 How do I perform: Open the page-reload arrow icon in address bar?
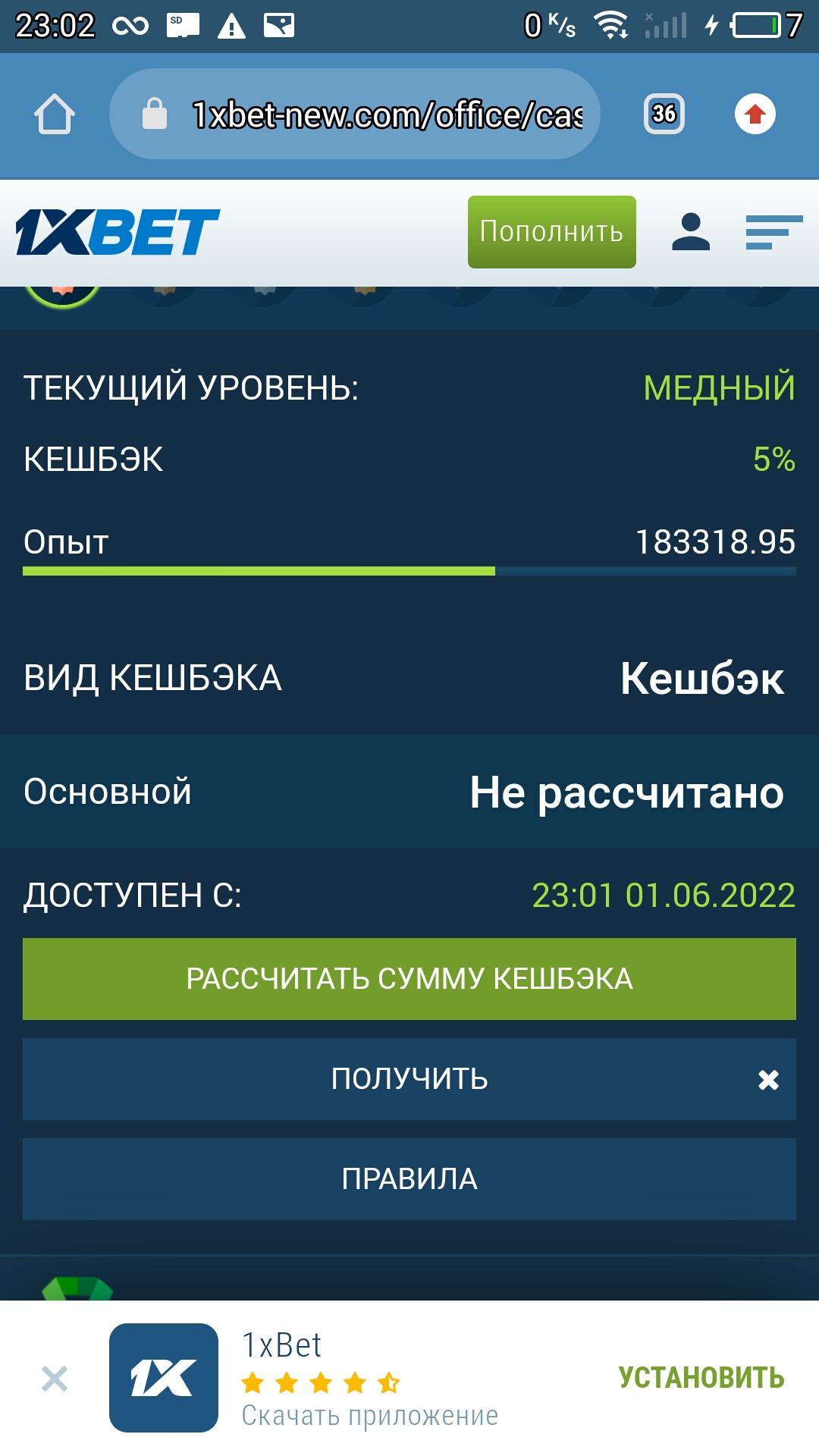pyautogui.click(x=755, y=114)
